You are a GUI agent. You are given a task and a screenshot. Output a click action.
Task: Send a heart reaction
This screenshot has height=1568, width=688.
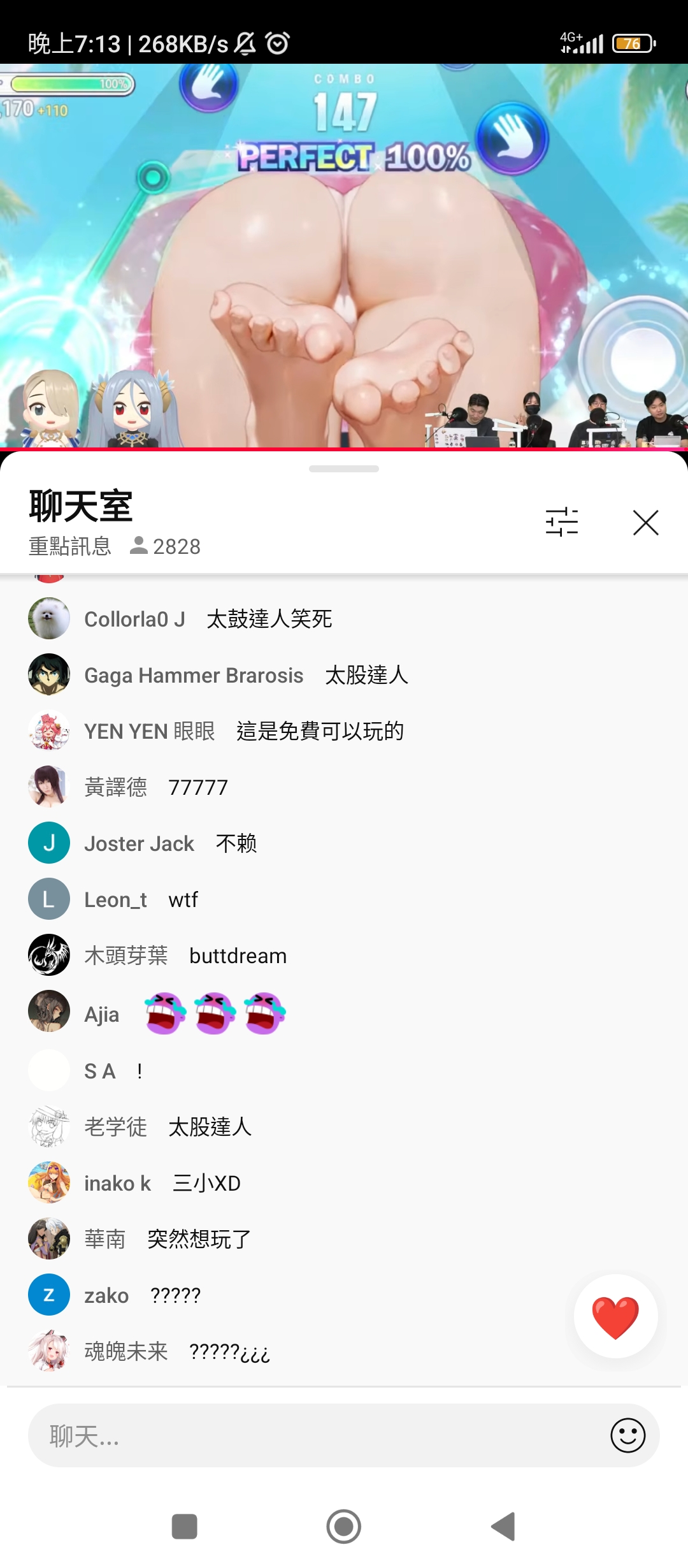pos(615,1316)
